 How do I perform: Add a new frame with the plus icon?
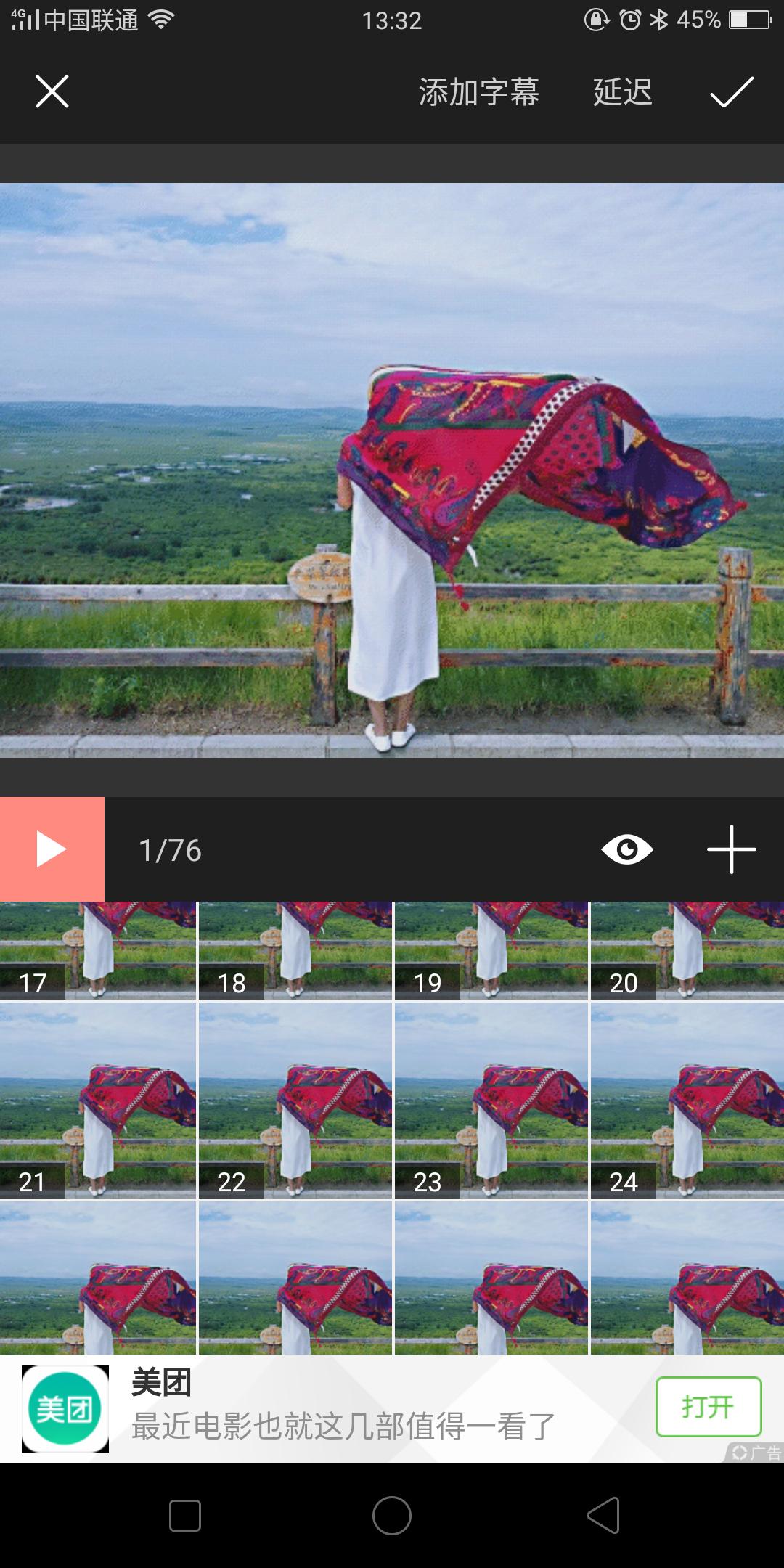pyautogui.click(x=731, y=849)
